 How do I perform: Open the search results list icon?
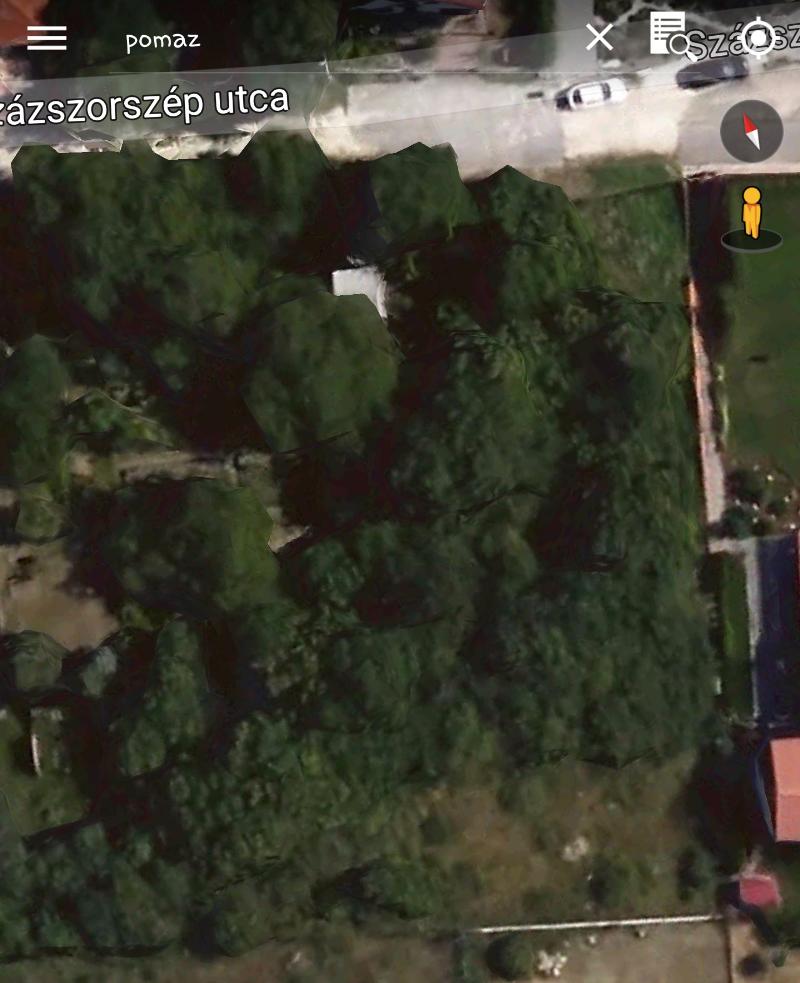pos(670,35)
